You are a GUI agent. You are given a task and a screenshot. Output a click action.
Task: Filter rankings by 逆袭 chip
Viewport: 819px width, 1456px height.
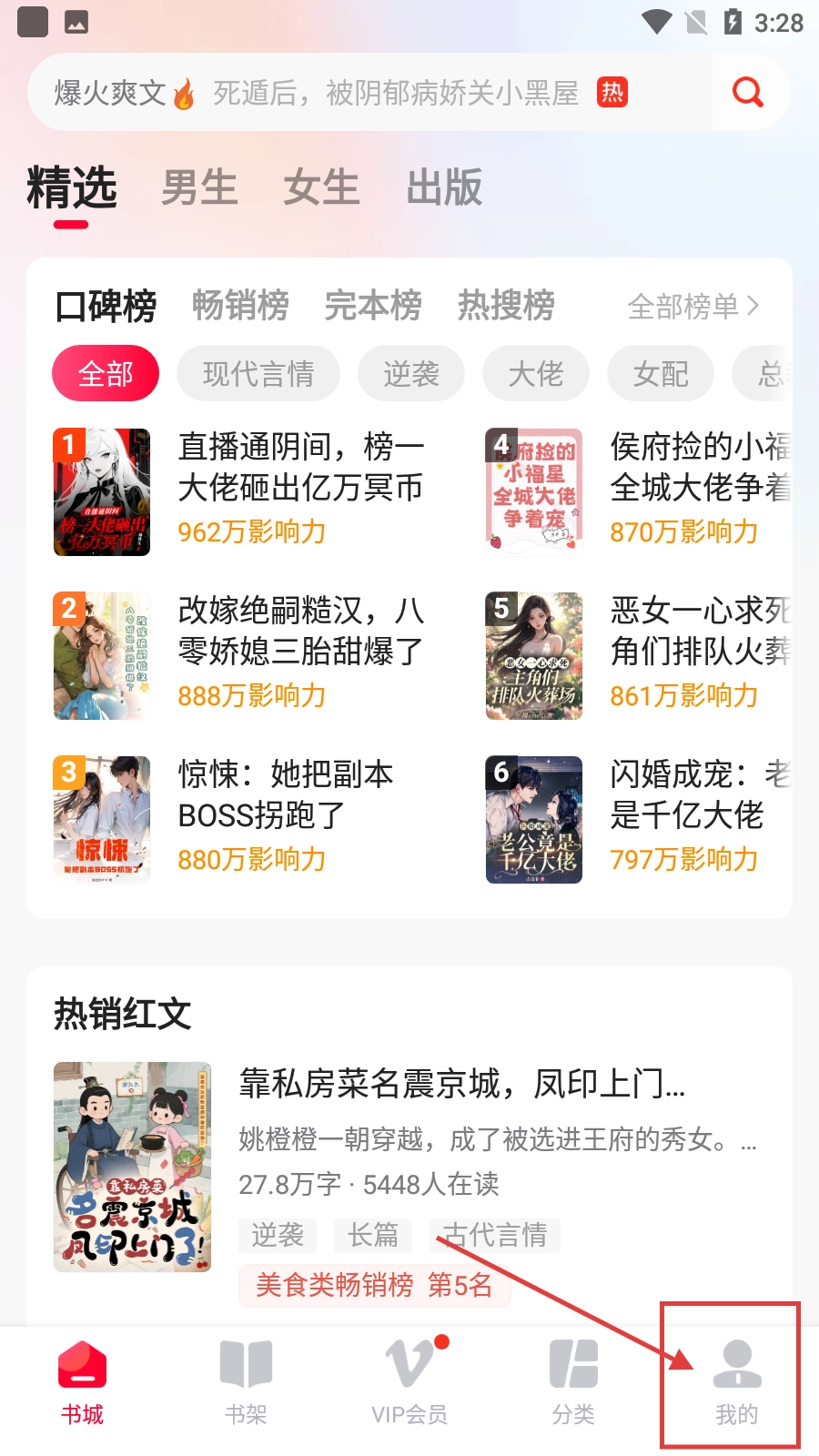[x=411, y=374]
